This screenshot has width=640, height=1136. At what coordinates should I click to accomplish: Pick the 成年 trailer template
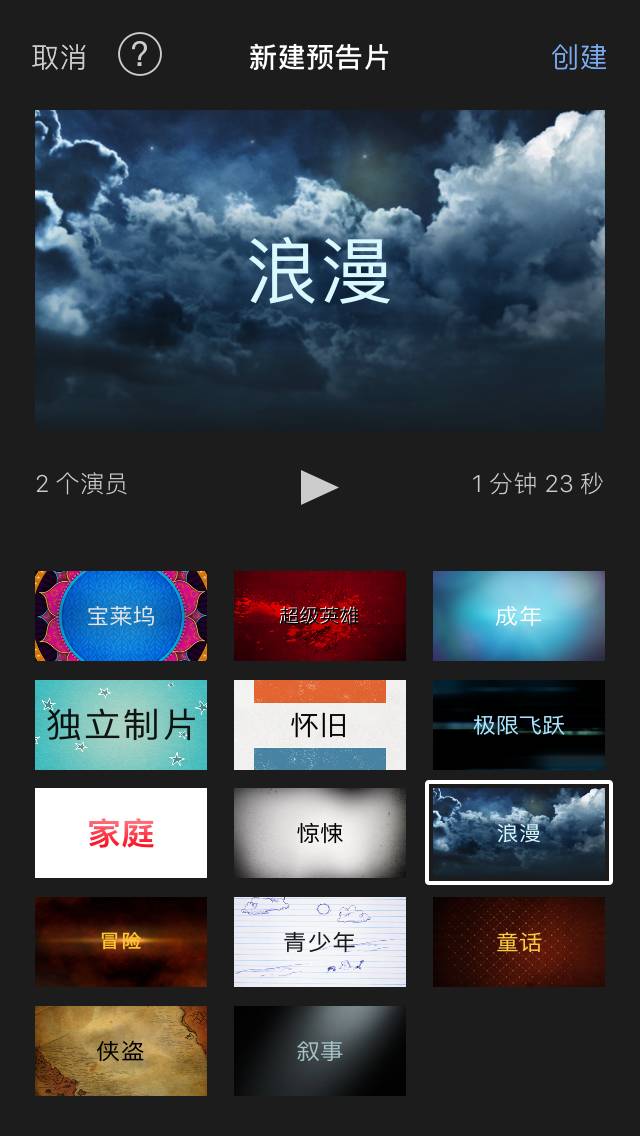(518, 616)
